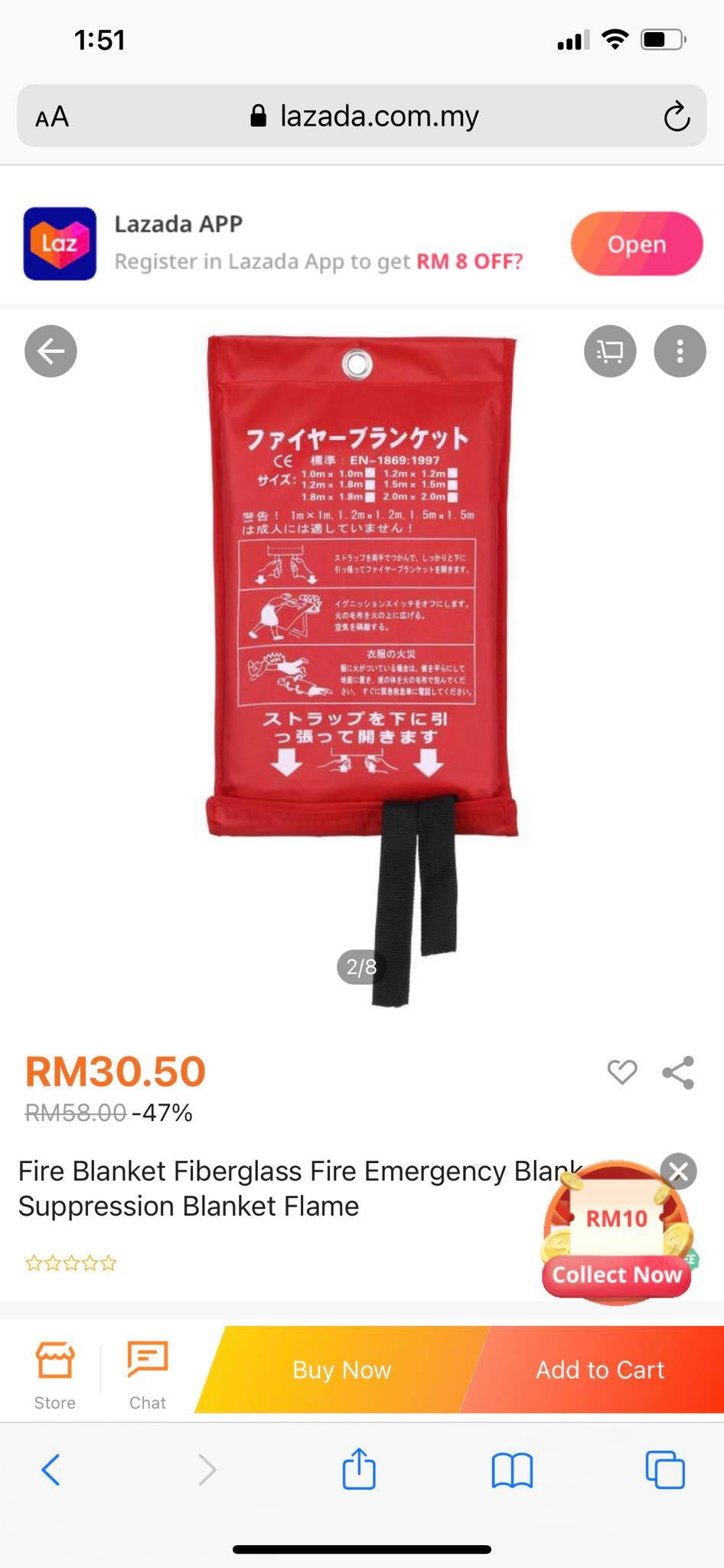This screenshot has width=724, height=1568.
Task: Open the shopping cart icon
Action: [x=610, y=351]
